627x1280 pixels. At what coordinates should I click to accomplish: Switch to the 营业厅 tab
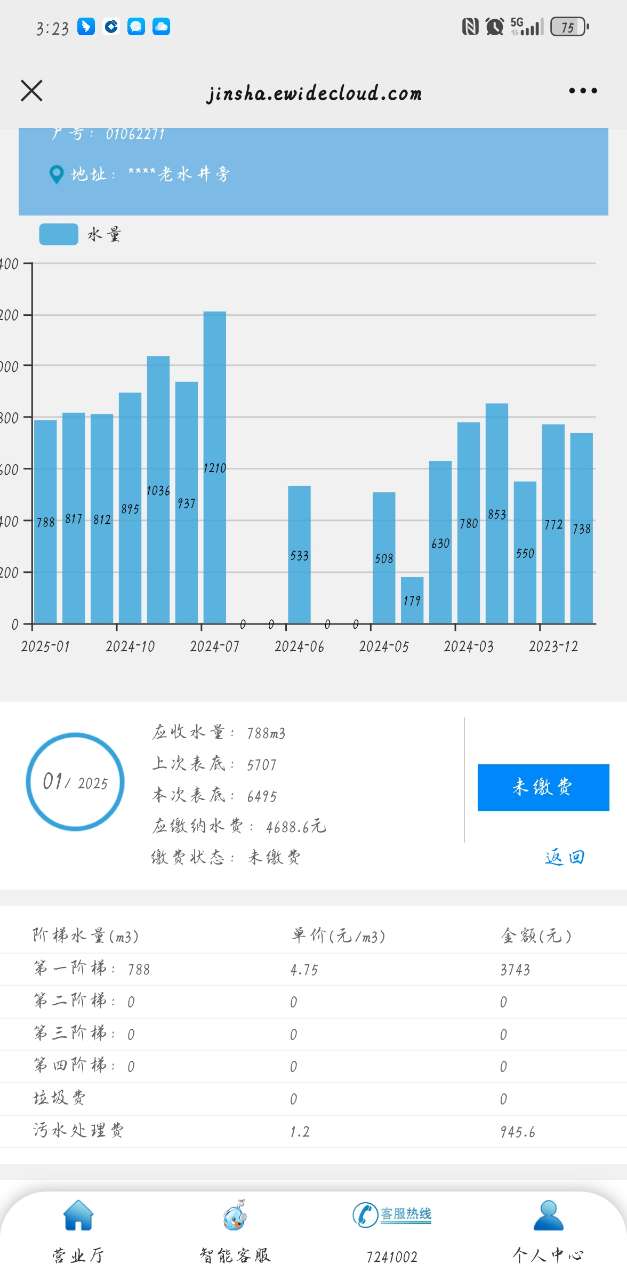point(78,1230)
